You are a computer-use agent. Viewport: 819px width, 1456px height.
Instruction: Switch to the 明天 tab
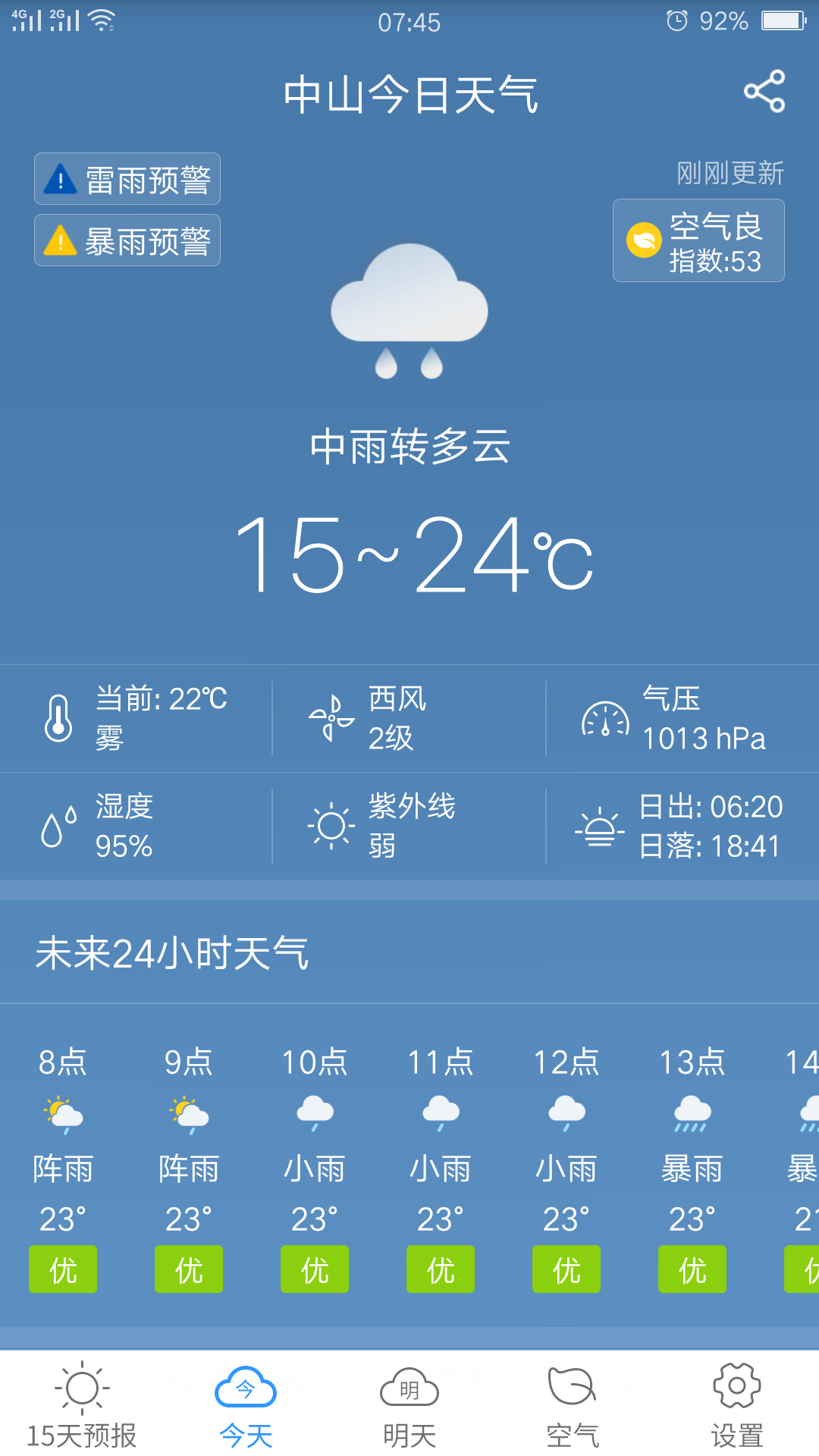pos(409,1433)
